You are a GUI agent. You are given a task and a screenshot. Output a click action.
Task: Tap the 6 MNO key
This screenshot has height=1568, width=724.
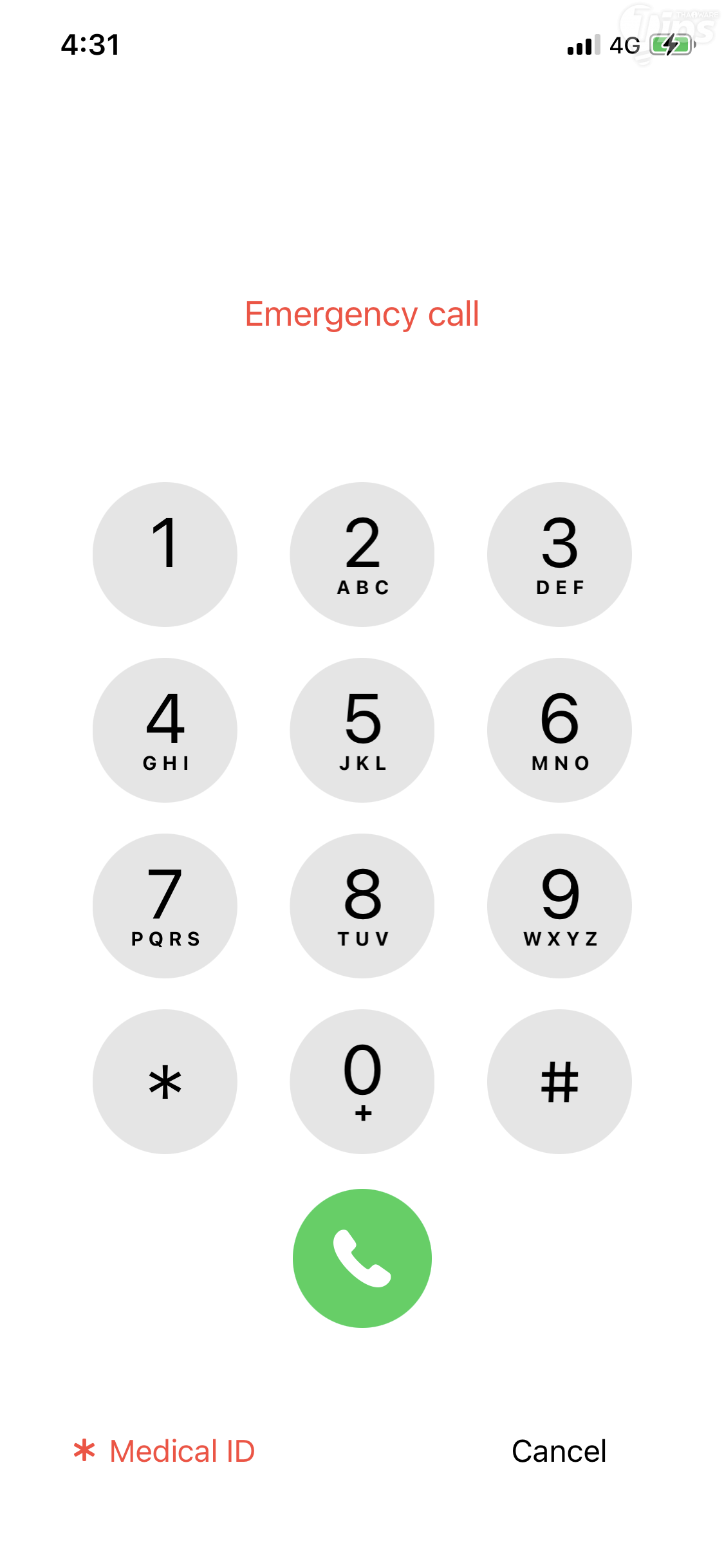[x=559, y=730]
